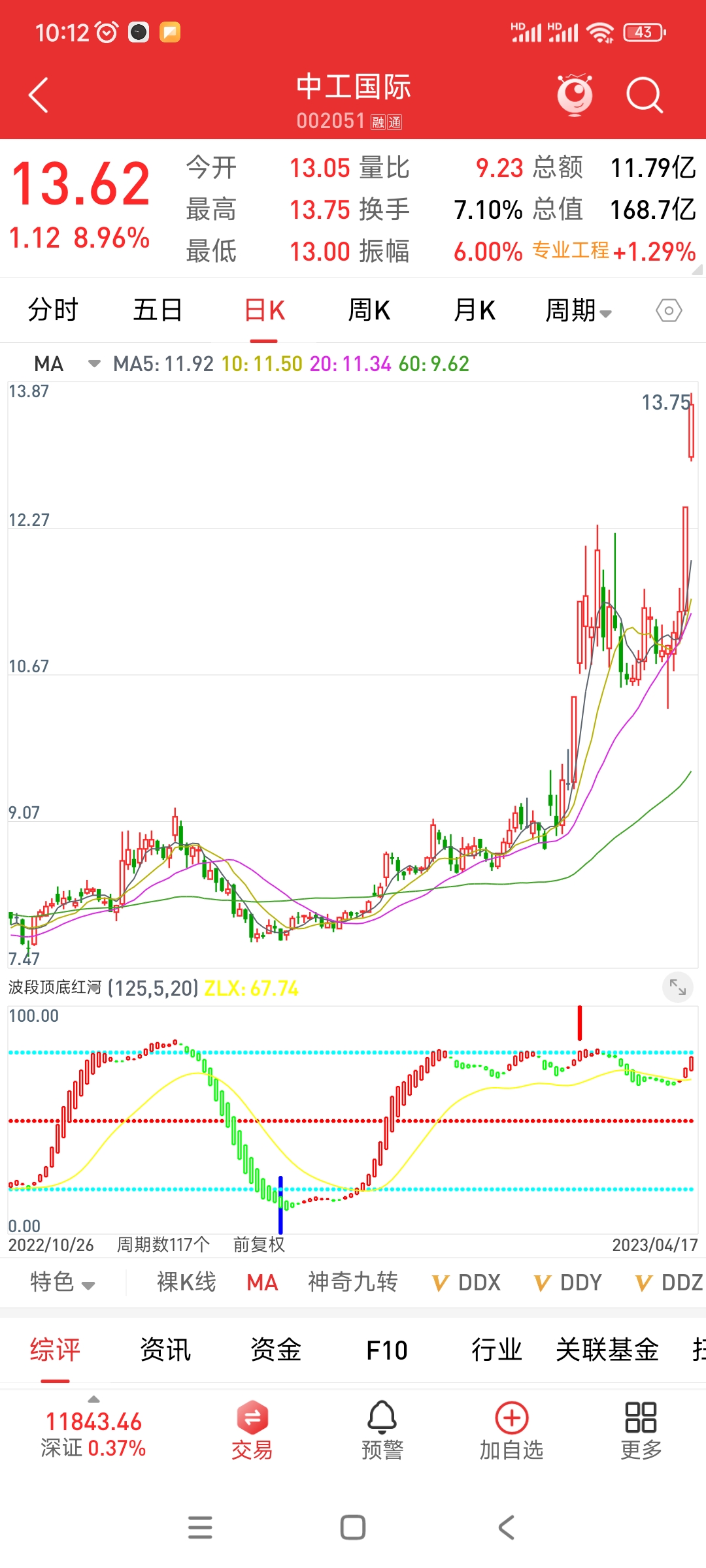706x1568 pixels.
Task: Open the F10 tab
Action: tap(386, 1350)
